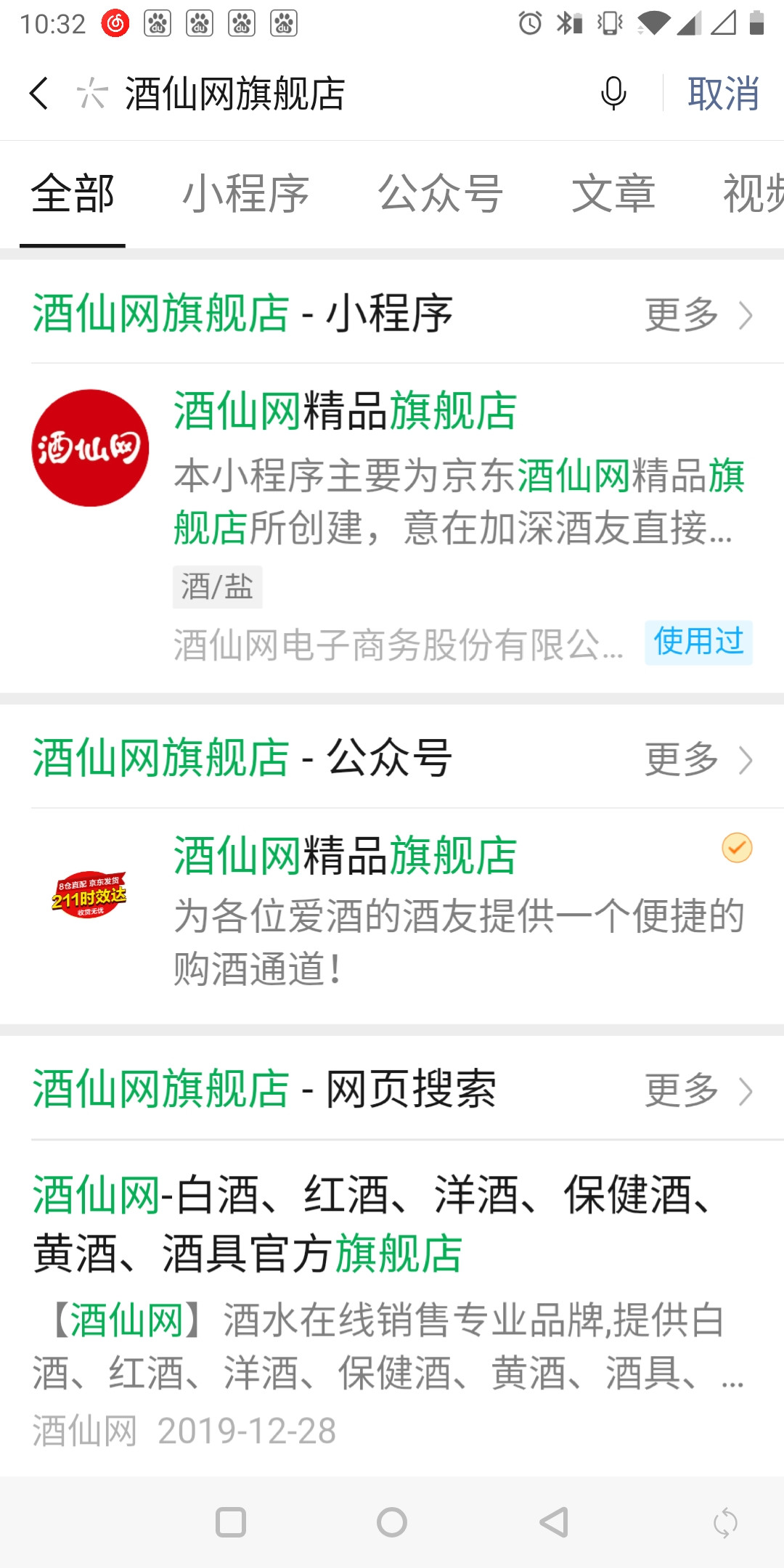Tap the search field with 酒仙网旗舰店
784x1568 pixels.
tap(348, 94)
